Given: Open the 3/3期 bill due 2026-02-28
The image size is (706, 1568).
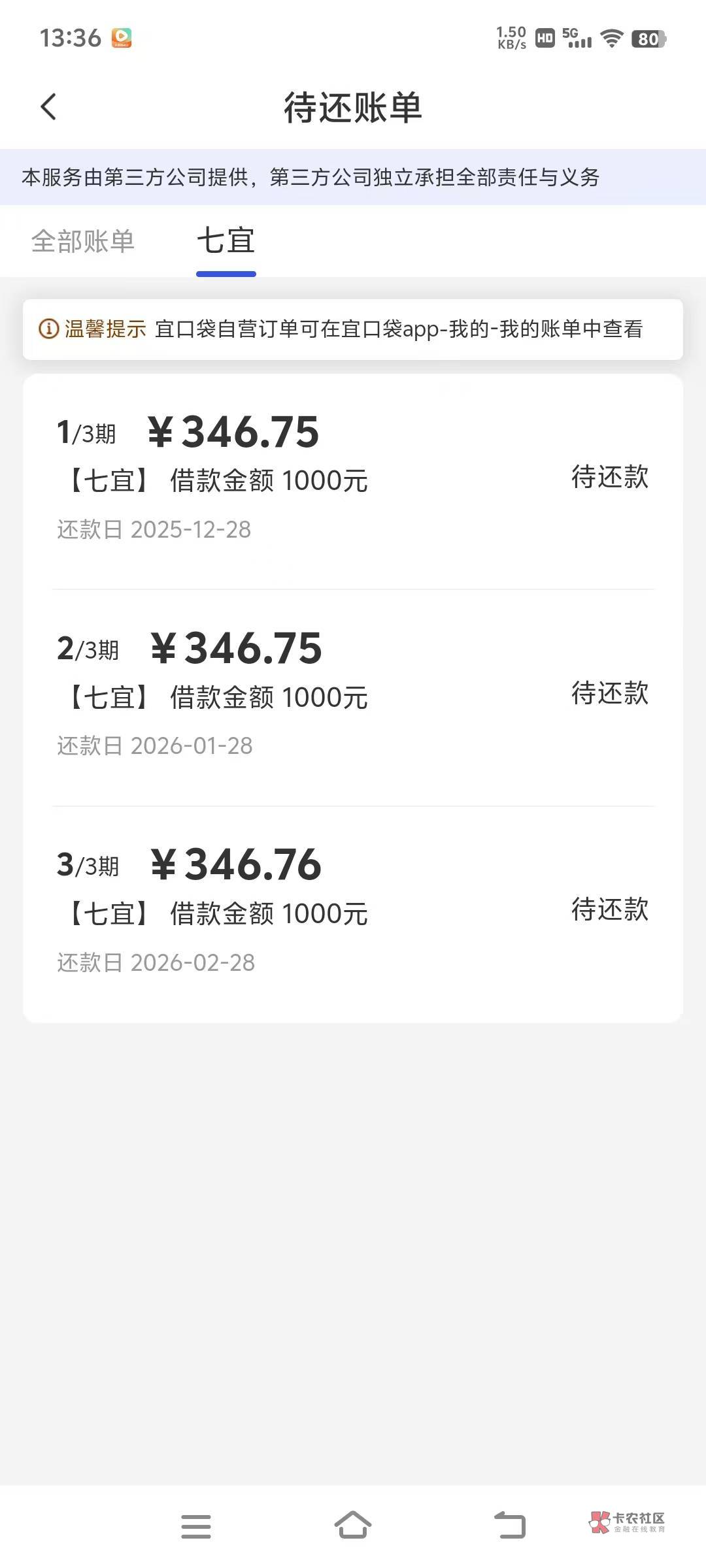Looking at the screenshot, I should pyautogui.click(x=353, y=913).
